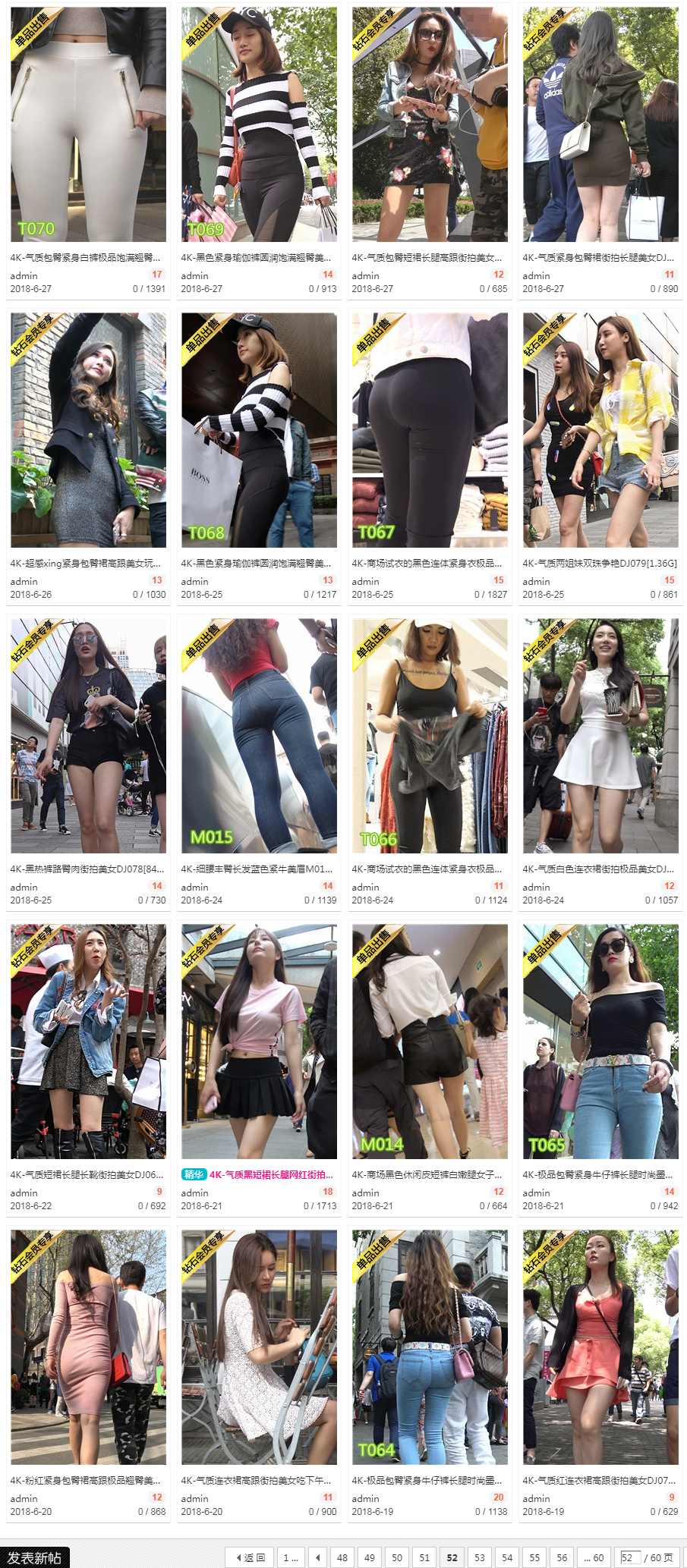
Task: Tap the previous page arrow
Action: pos(318,1557)
